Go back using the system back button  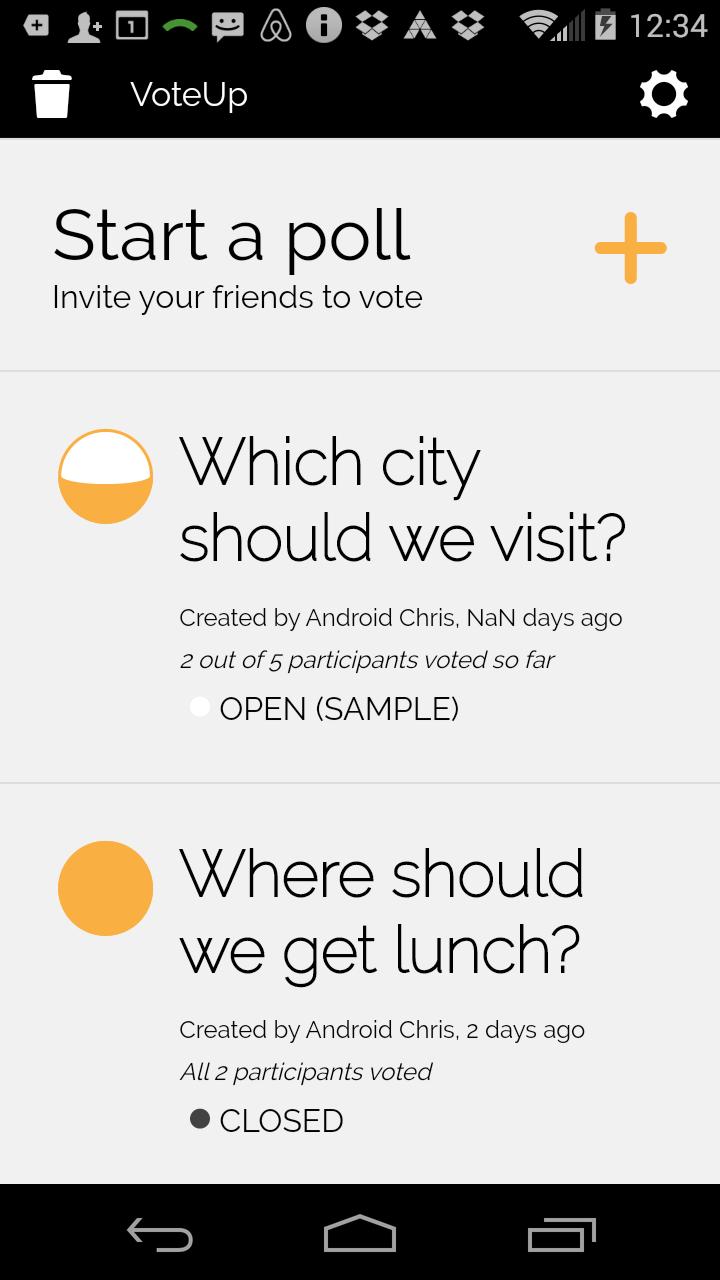coord(160,1235)
